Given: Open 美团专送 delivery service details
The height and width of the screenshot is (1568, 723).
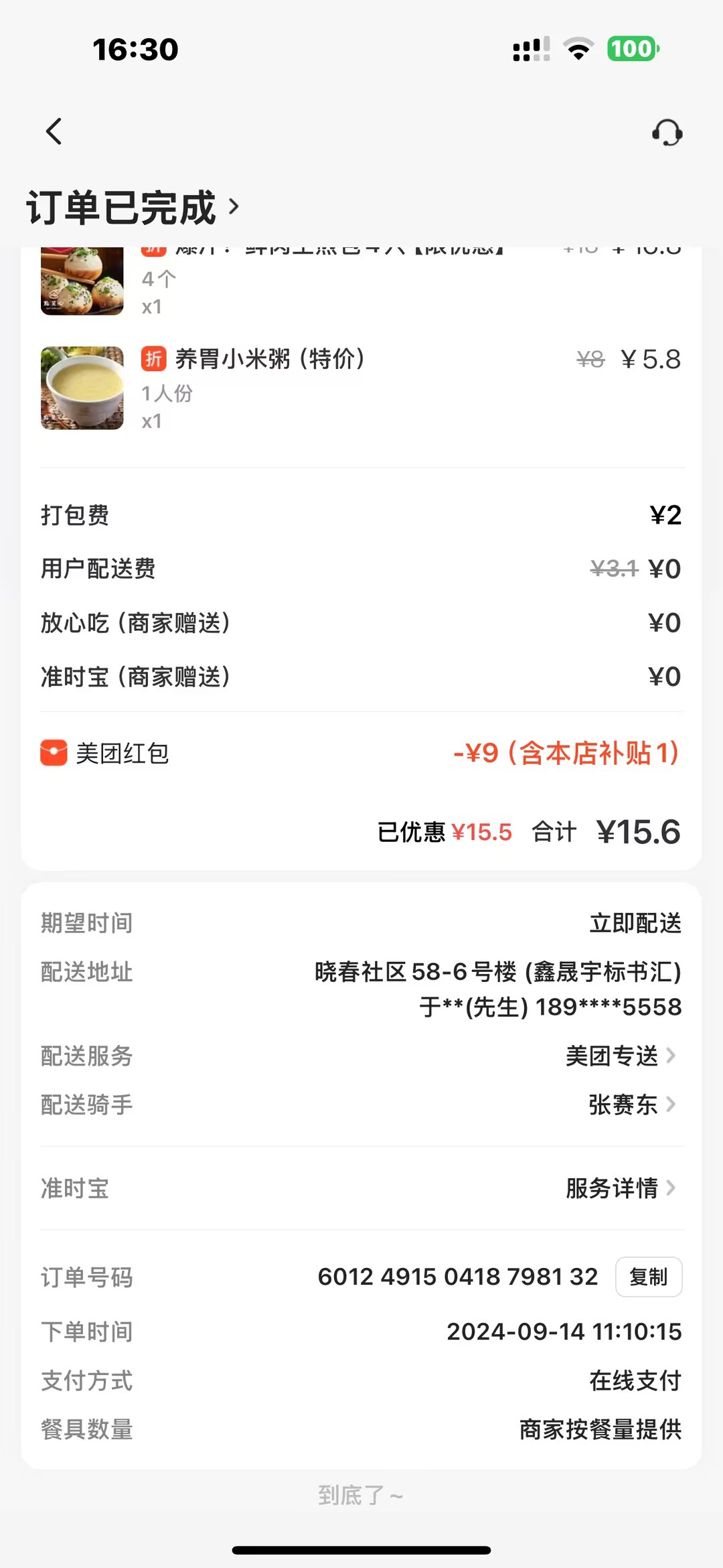Looking at the screenshot, I should 620,1056.
